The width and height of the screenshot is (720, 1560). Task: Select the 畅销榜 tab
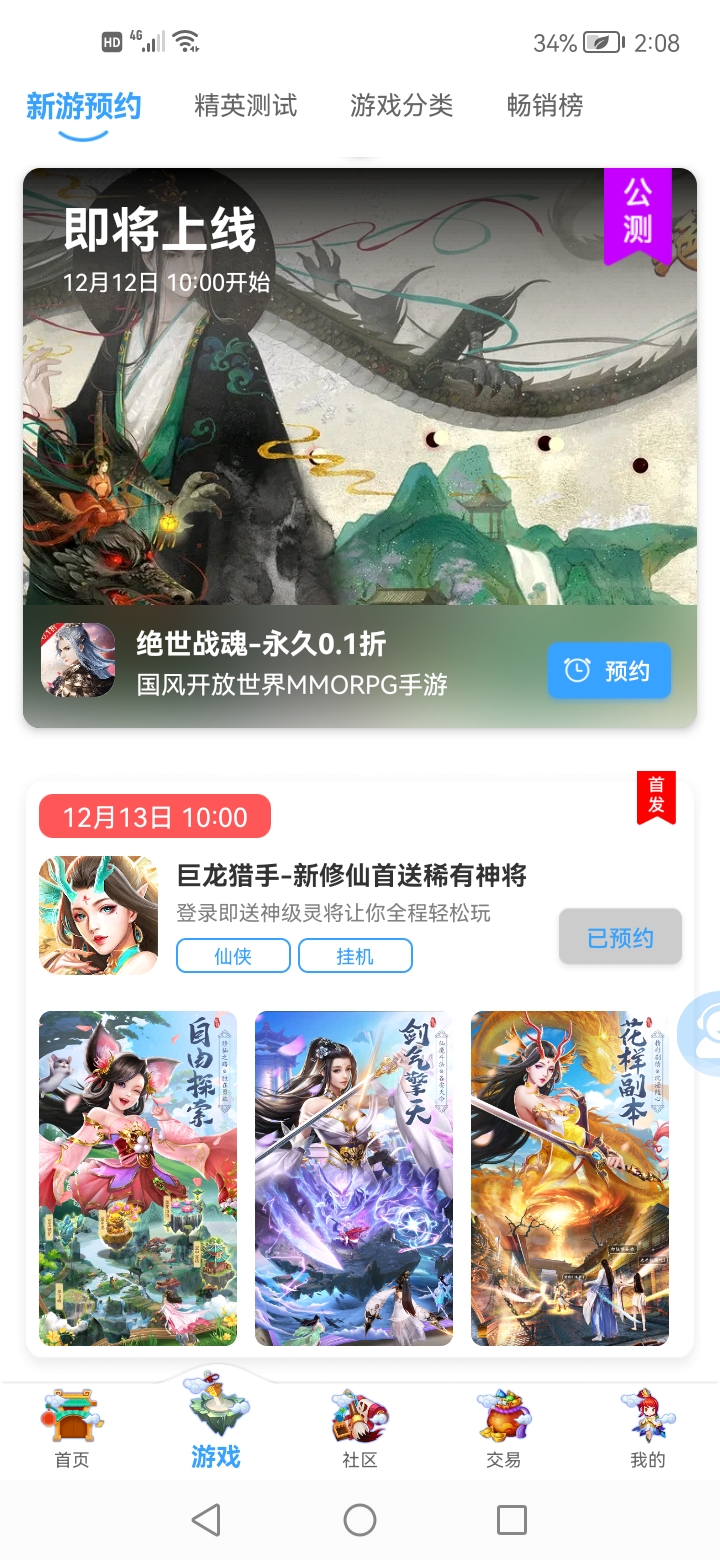coord(544,106)
